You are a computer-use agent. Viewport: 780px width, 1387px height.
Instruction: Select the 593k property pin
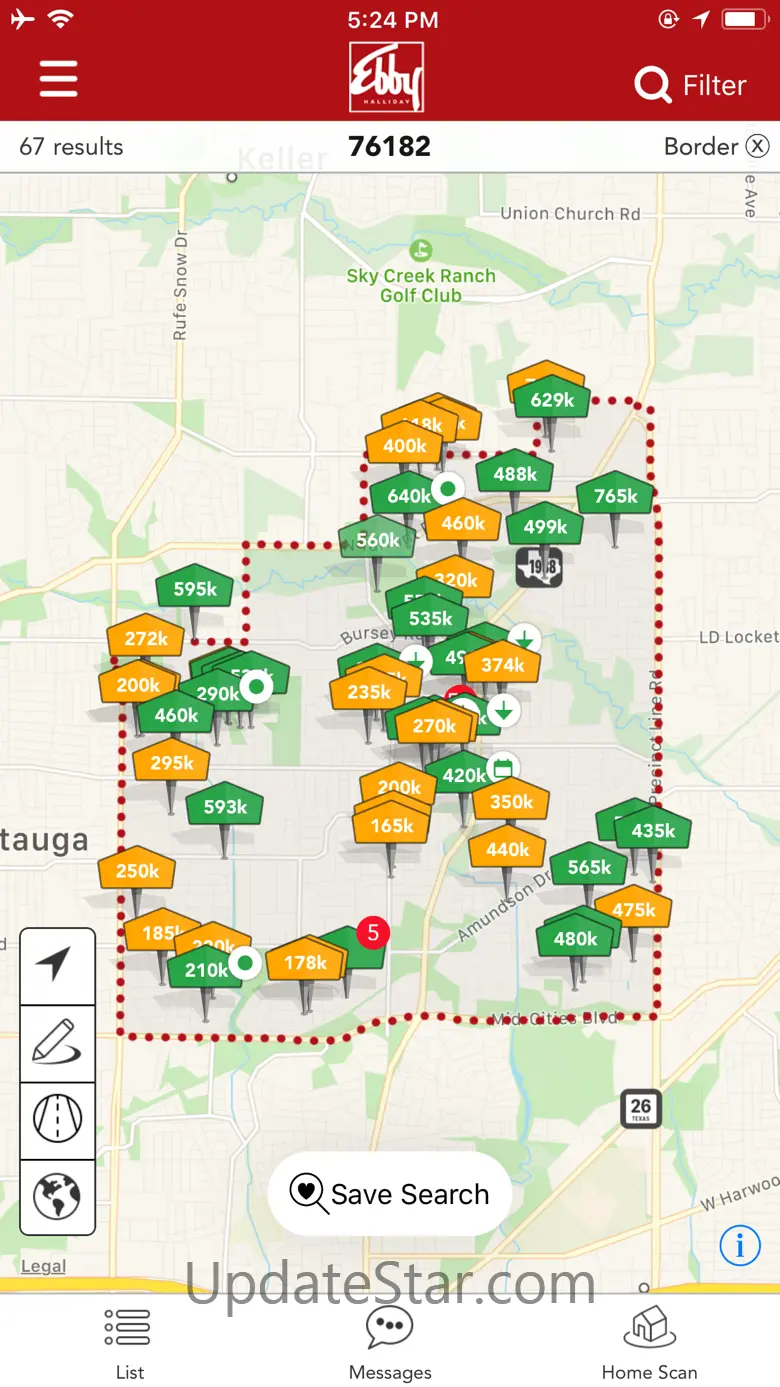coord(225,807)
